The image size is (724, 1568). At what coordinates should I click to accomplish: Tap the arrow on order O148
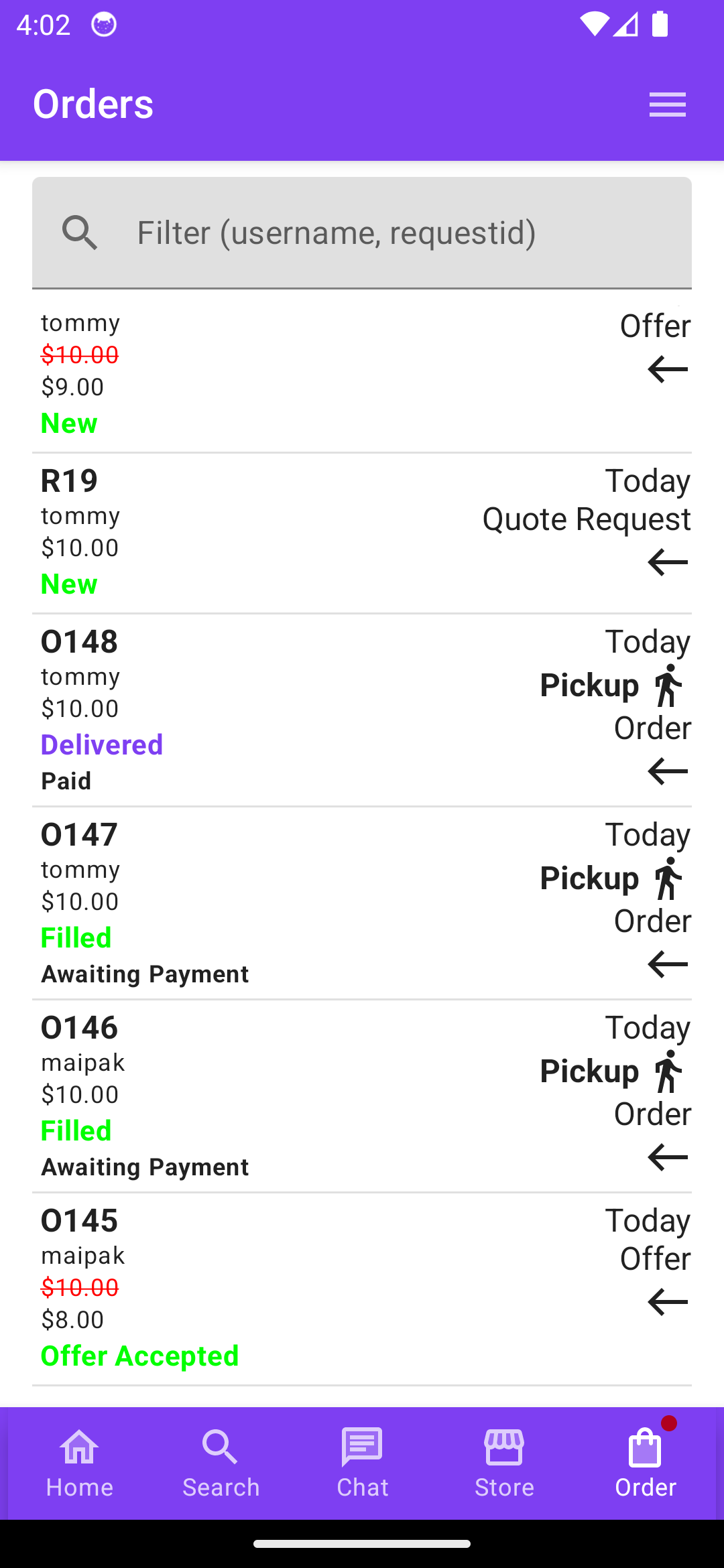668,771
